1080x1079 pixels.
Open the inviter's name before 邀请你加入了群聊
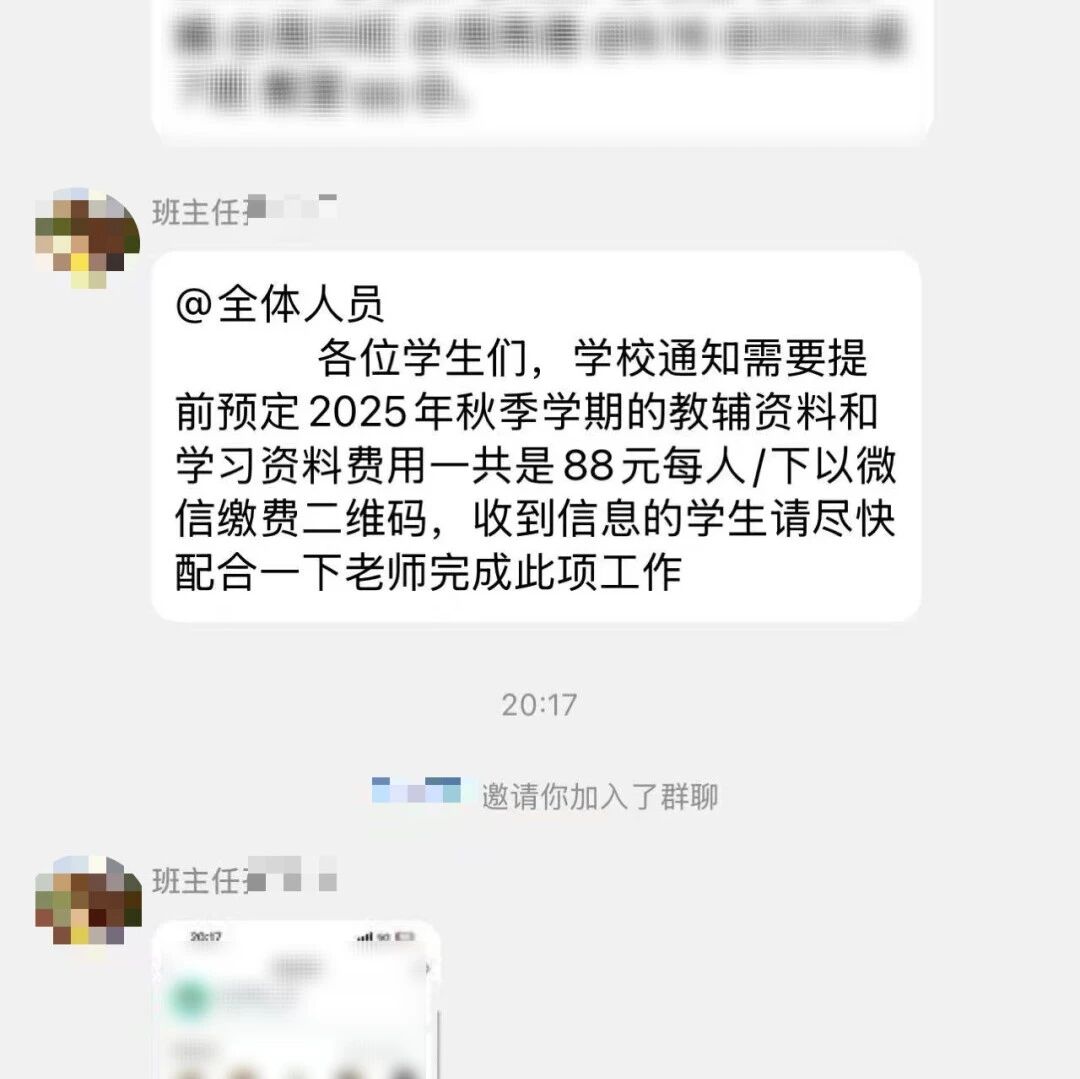(x=416, y=791)
